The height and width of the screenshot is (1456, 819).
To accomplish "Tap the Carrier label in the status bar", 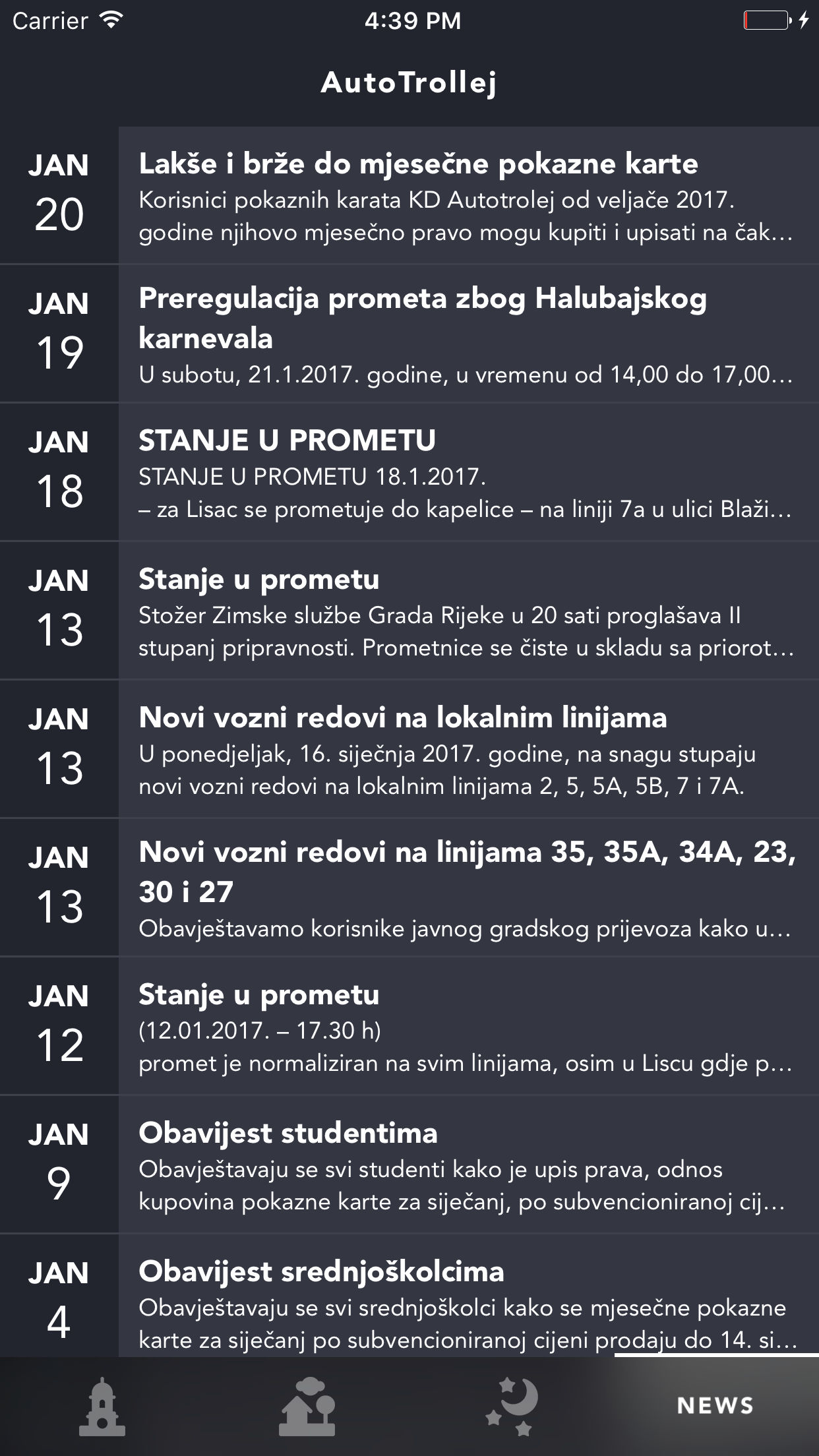I will pyautogui.click(x=49, y=20).
